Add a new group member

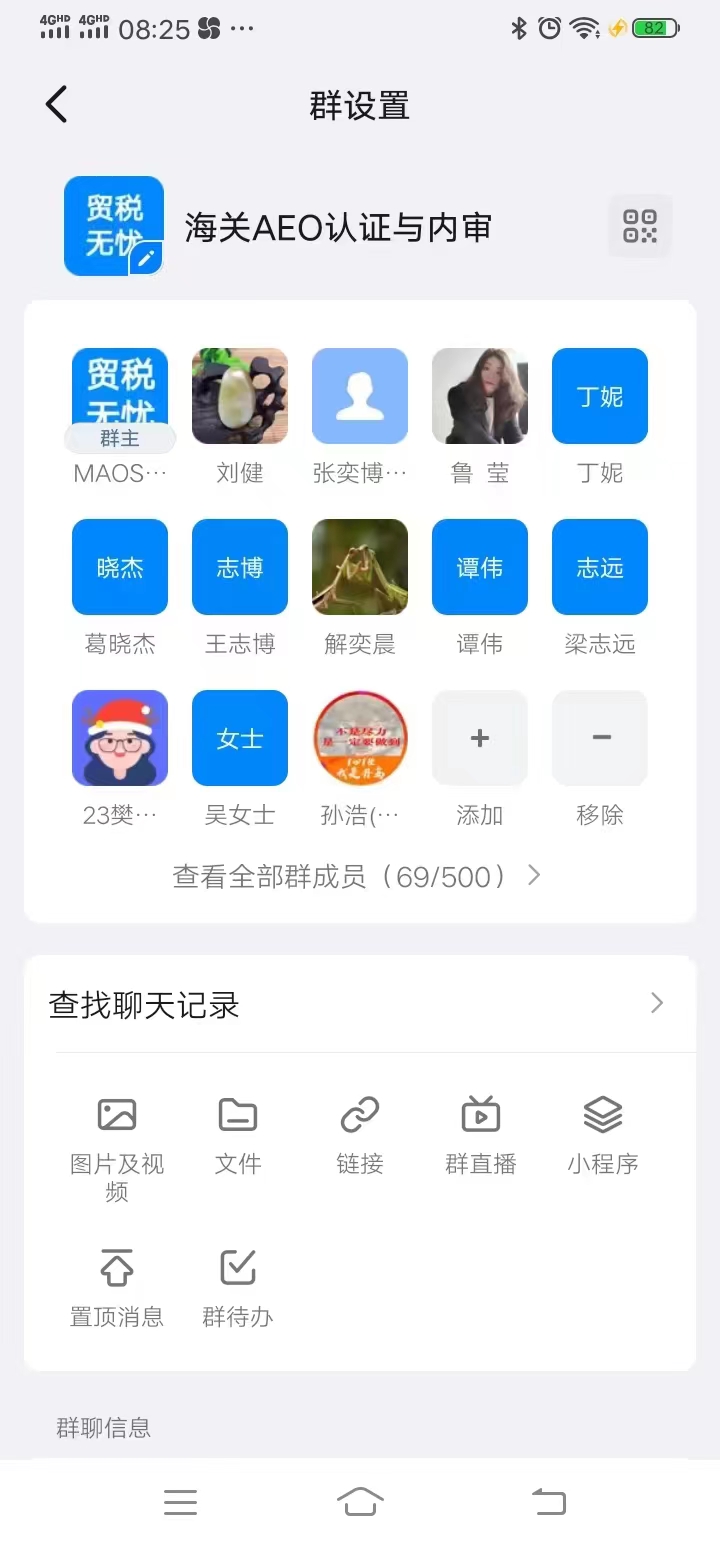(480, 738)
